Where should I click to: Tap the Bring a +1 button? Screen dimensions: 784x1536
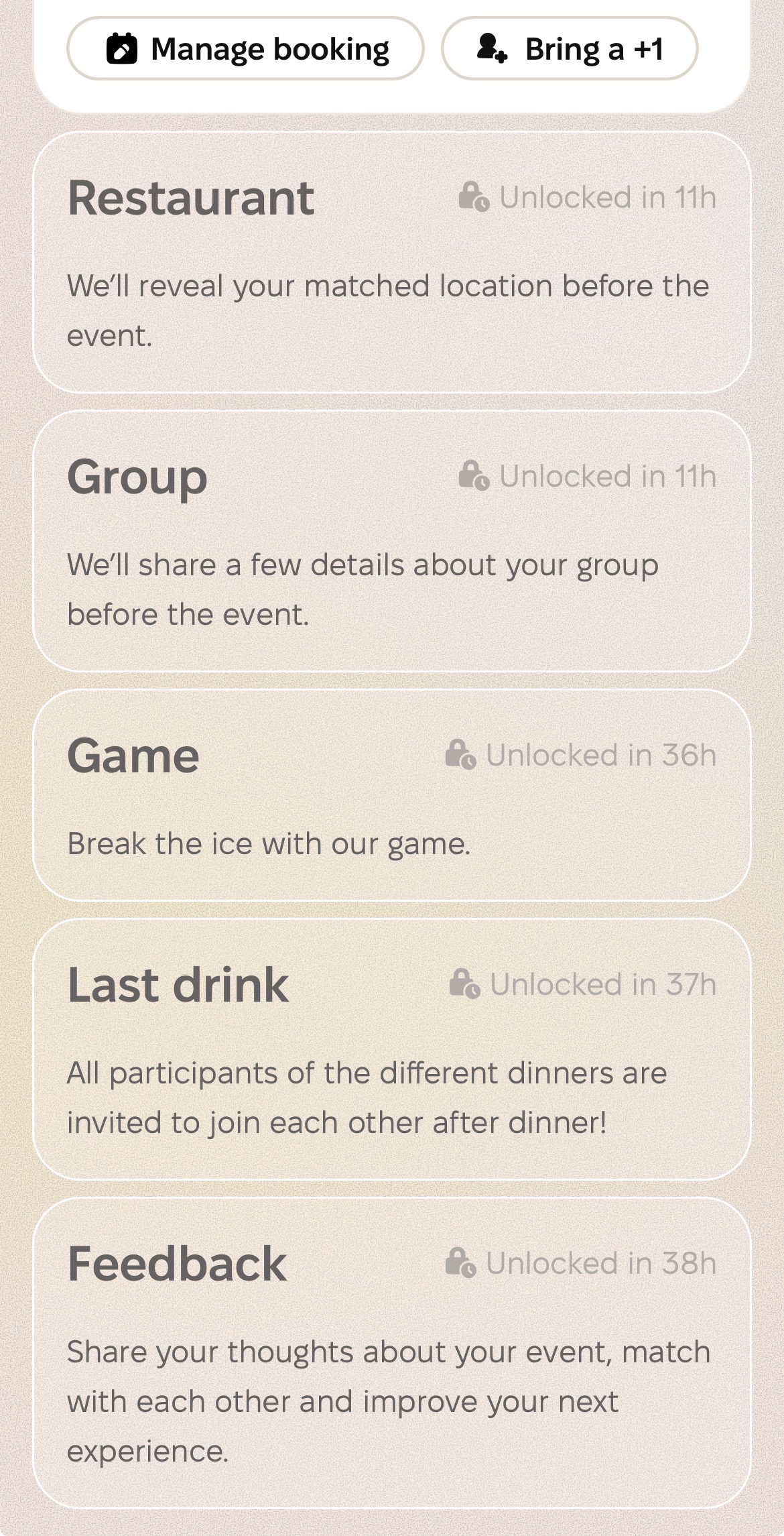(x=570, y=49)
